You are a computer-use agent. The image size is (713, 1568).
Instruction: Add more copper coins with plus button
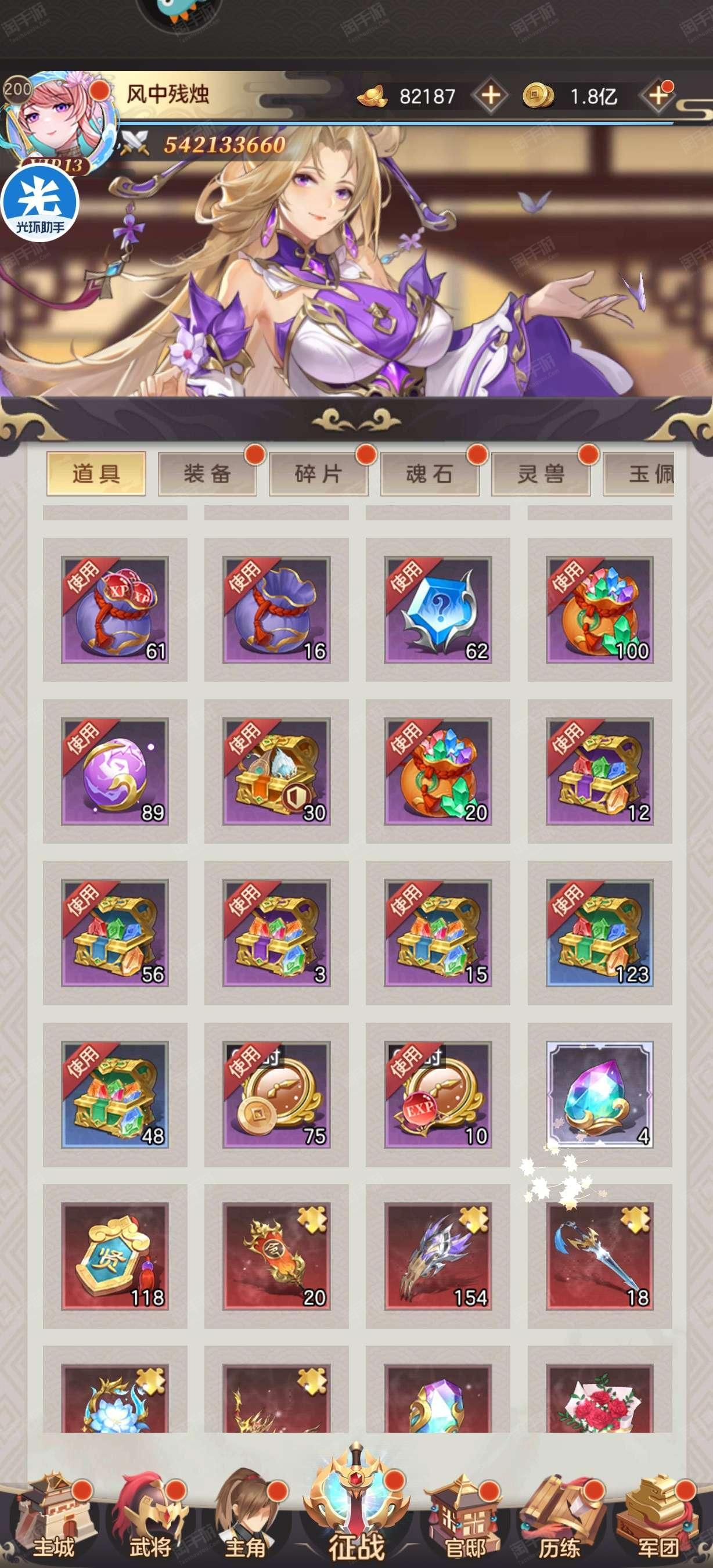658,96
